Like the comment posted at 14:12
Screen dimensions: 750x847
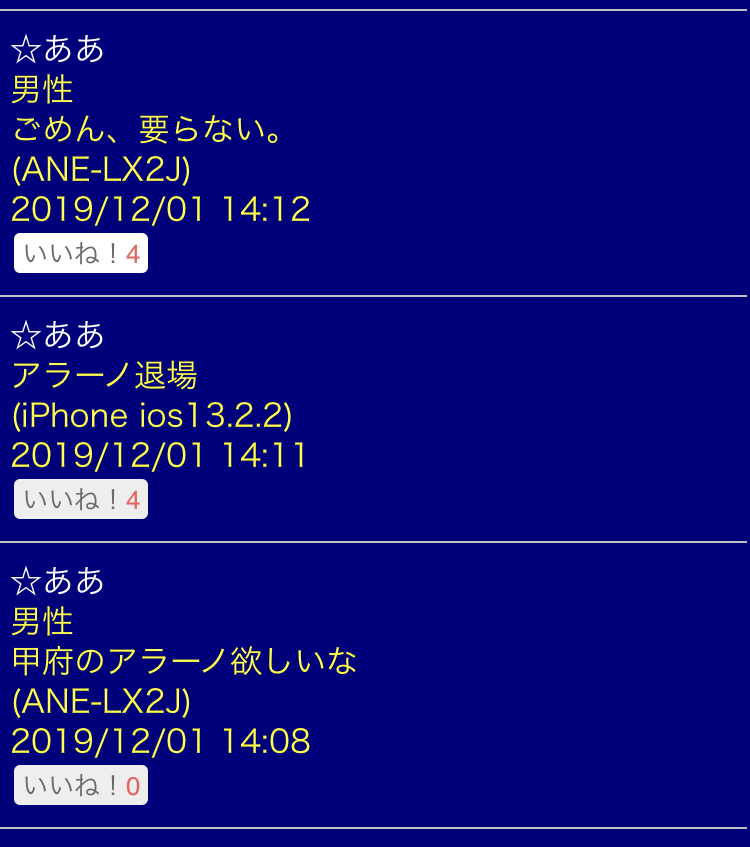[x=80, y=254]
